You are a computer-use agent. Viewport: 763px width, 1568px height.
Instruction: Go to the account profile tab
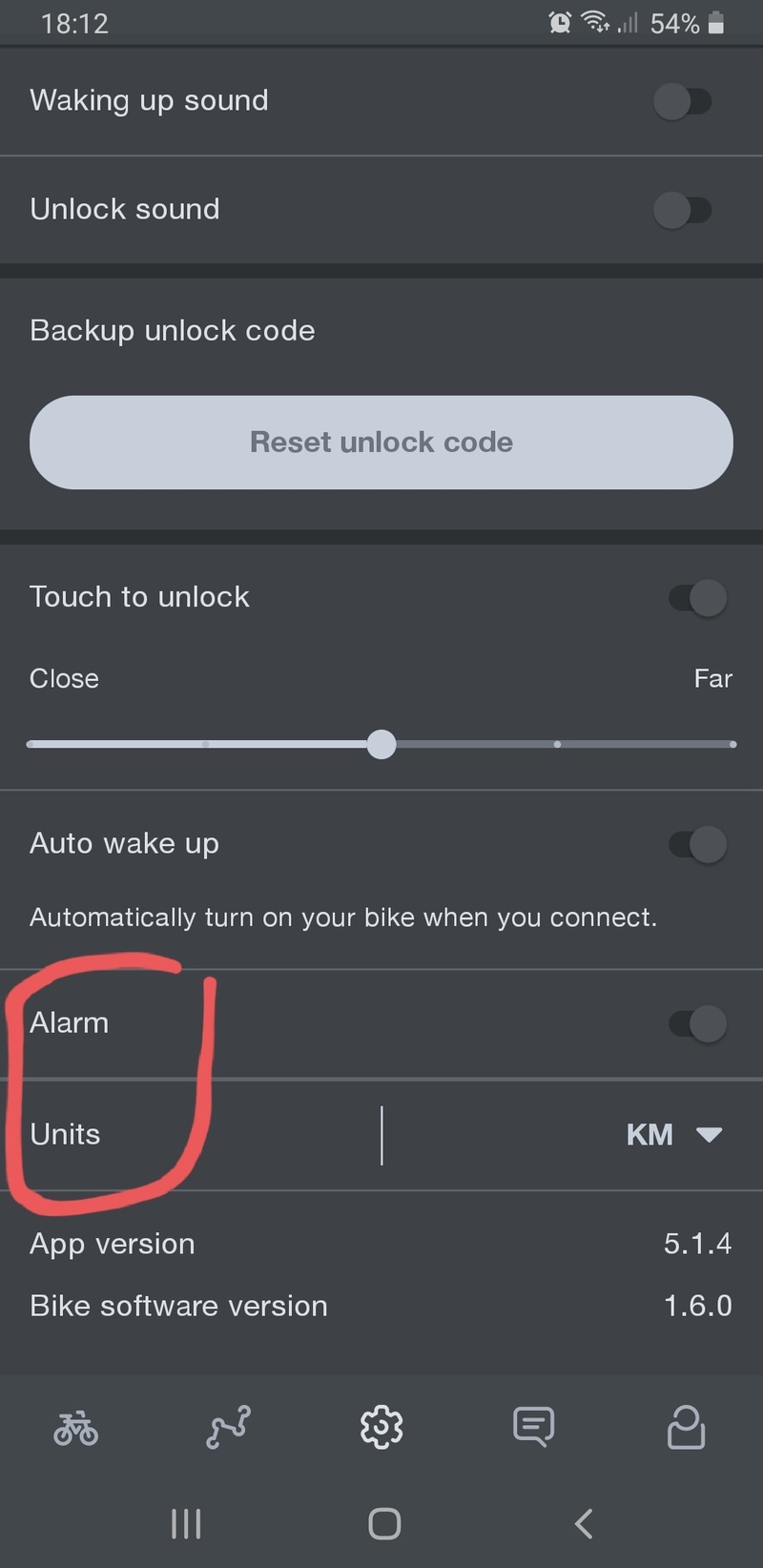(x=686, y=1428)
